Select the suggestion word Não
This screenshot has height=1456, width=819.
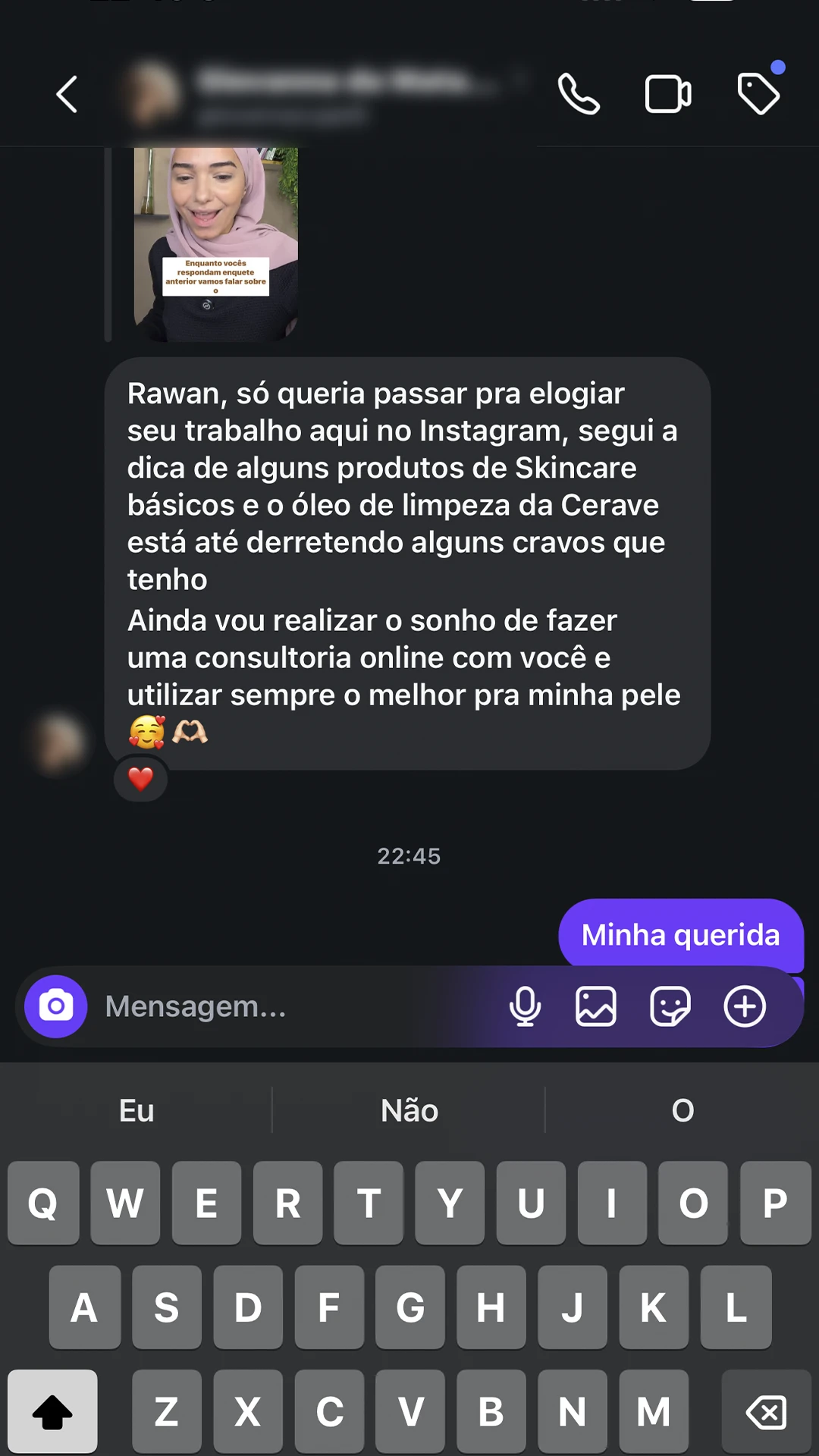coord(409,1109)
